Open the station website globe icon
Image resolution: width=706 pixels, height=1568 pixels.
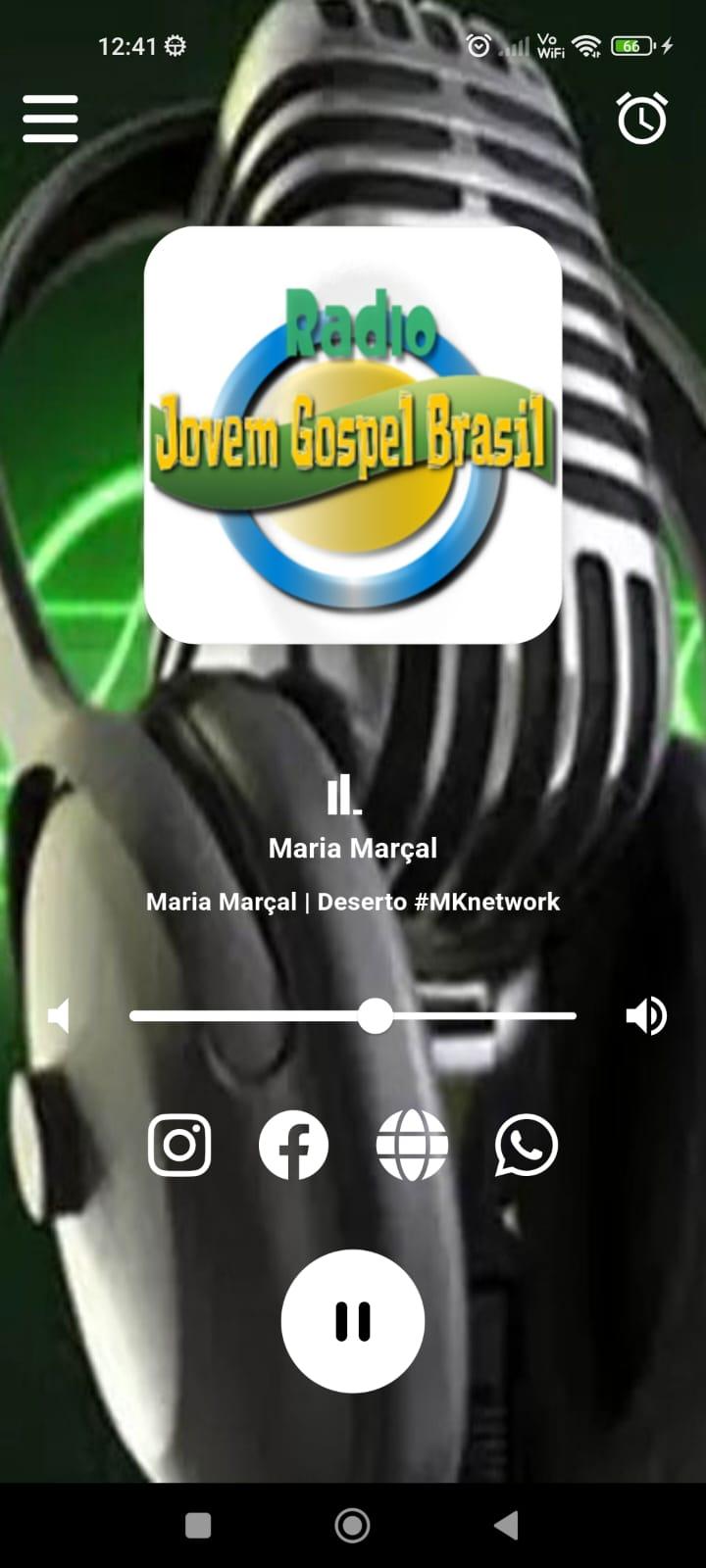click(x=412, y=1145)
